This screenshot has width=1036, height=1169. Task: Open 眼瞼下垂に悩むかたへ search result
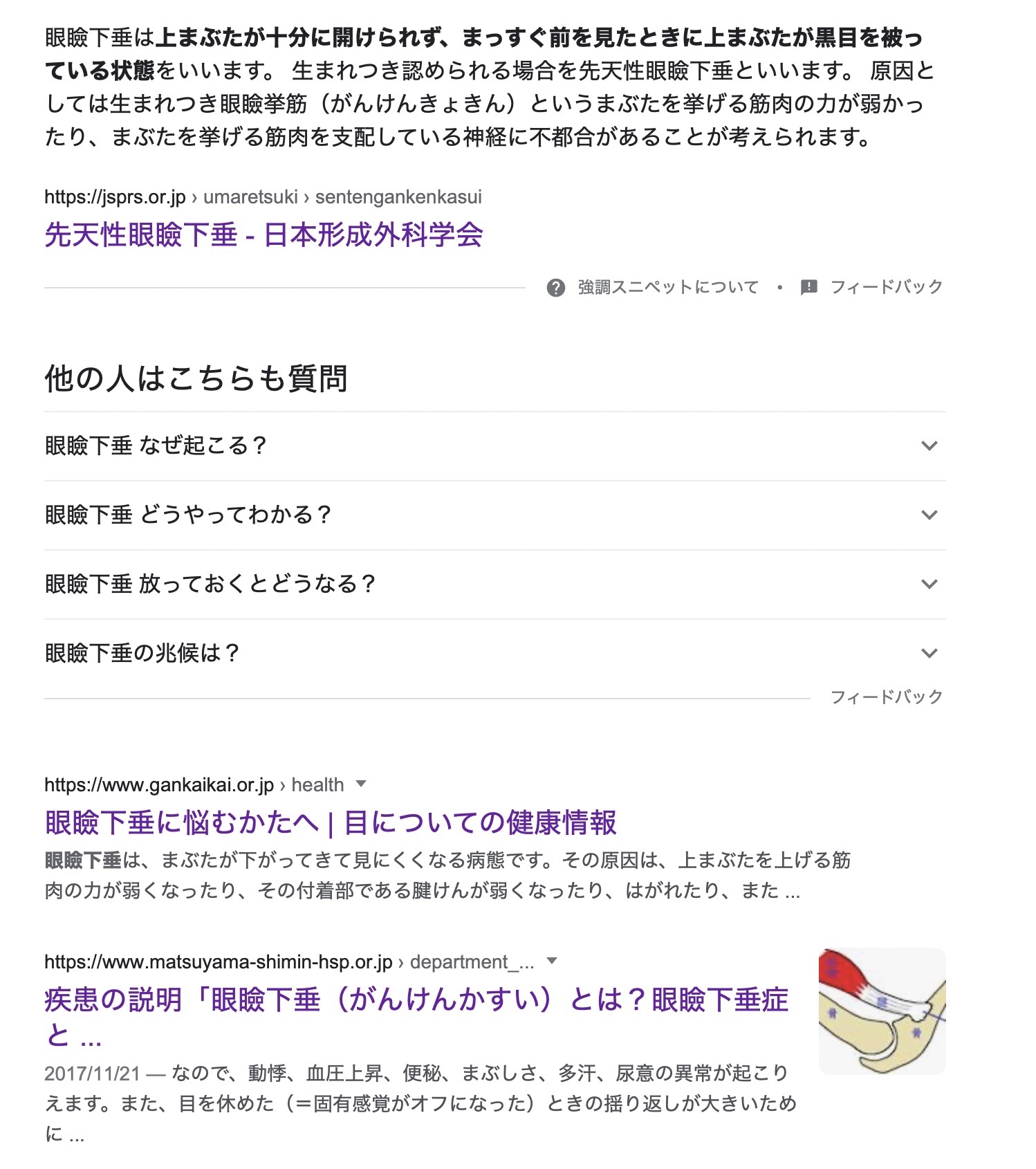pos(331,822)
